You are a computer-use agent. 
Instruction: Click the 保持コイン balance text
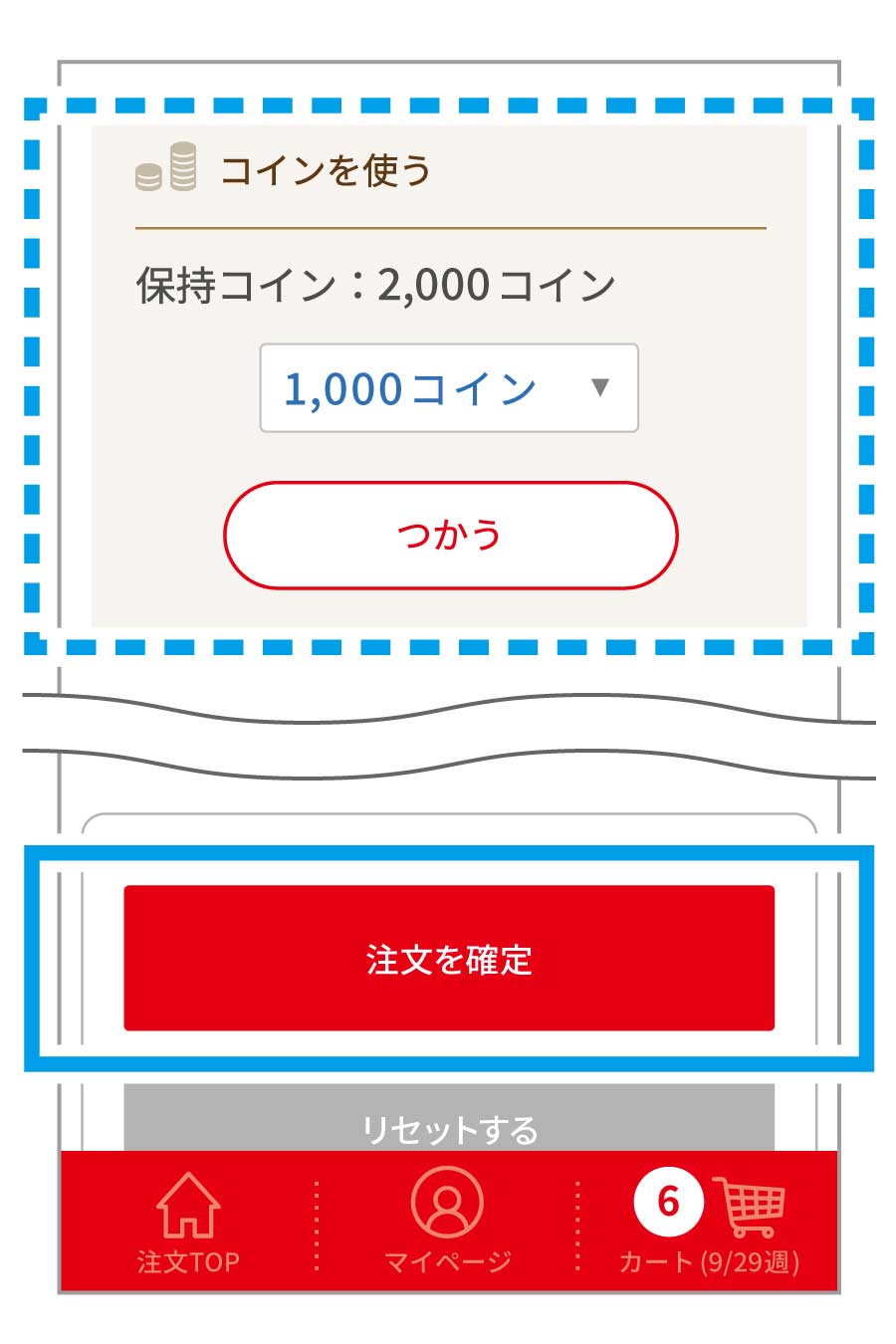pos(373,284)
